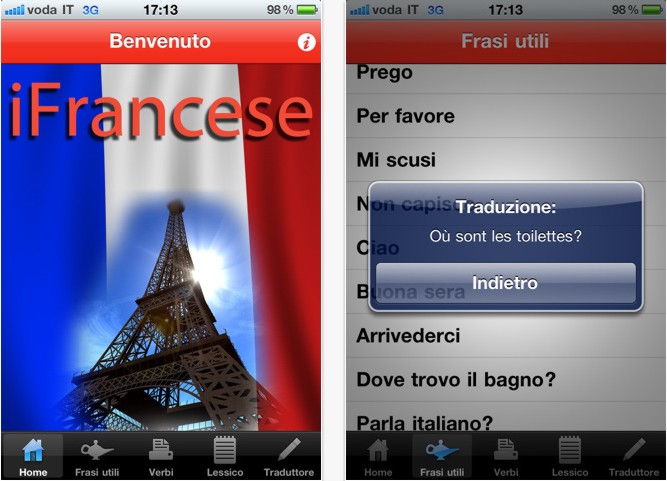Viewport: 667px width, 481px height.
Task: Tap Home tab on Benvenuto screen
Action: click(33, 456)
